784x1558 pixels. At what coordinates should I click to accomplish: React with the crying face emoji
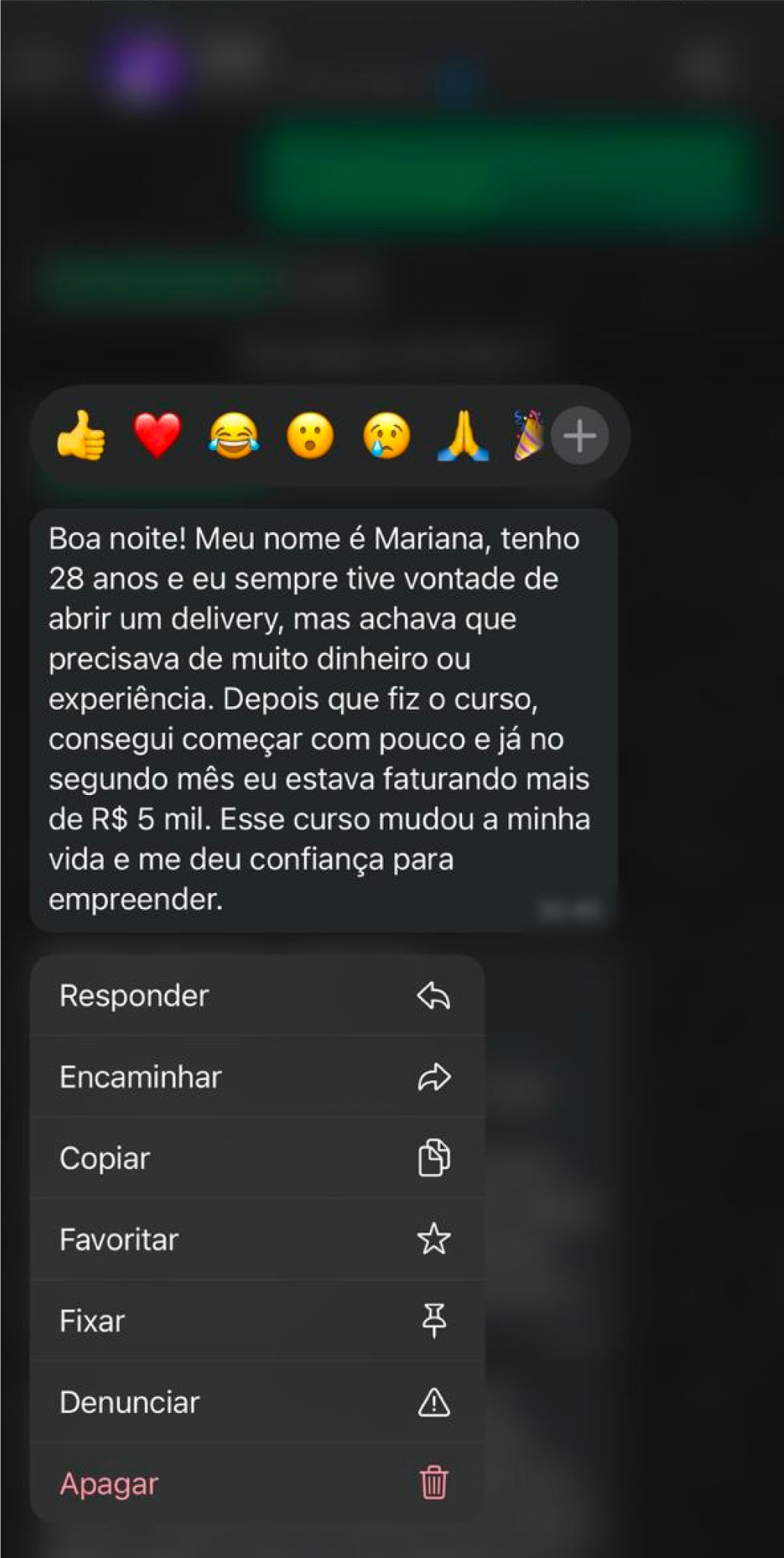(x=387, y=435)
